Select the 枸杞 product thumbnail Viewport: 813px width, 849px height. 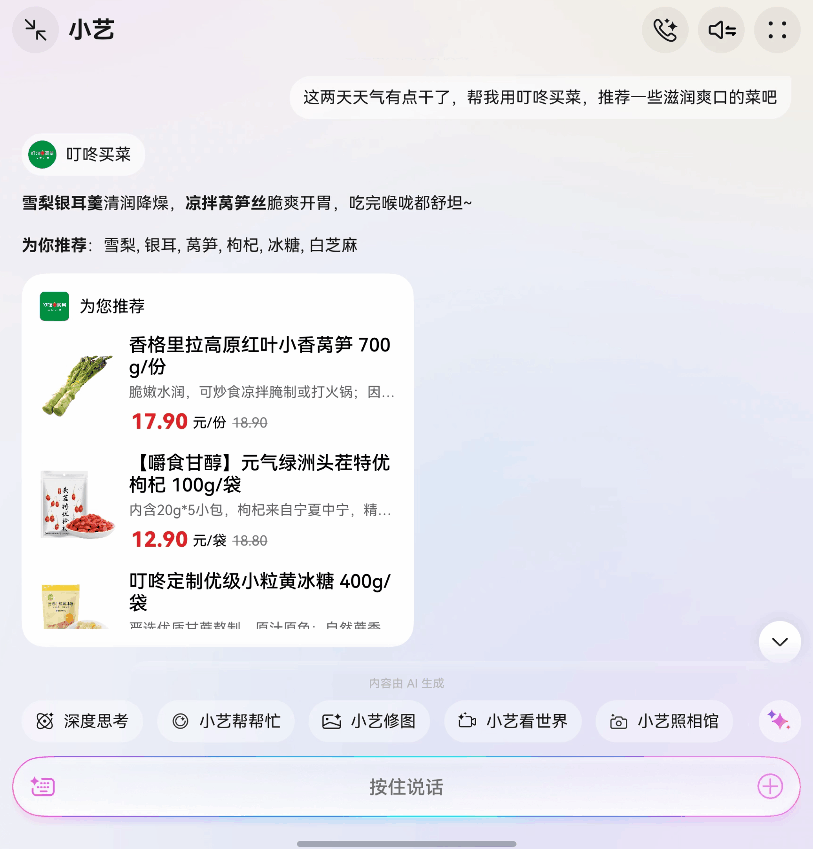(x=75, y=501)
